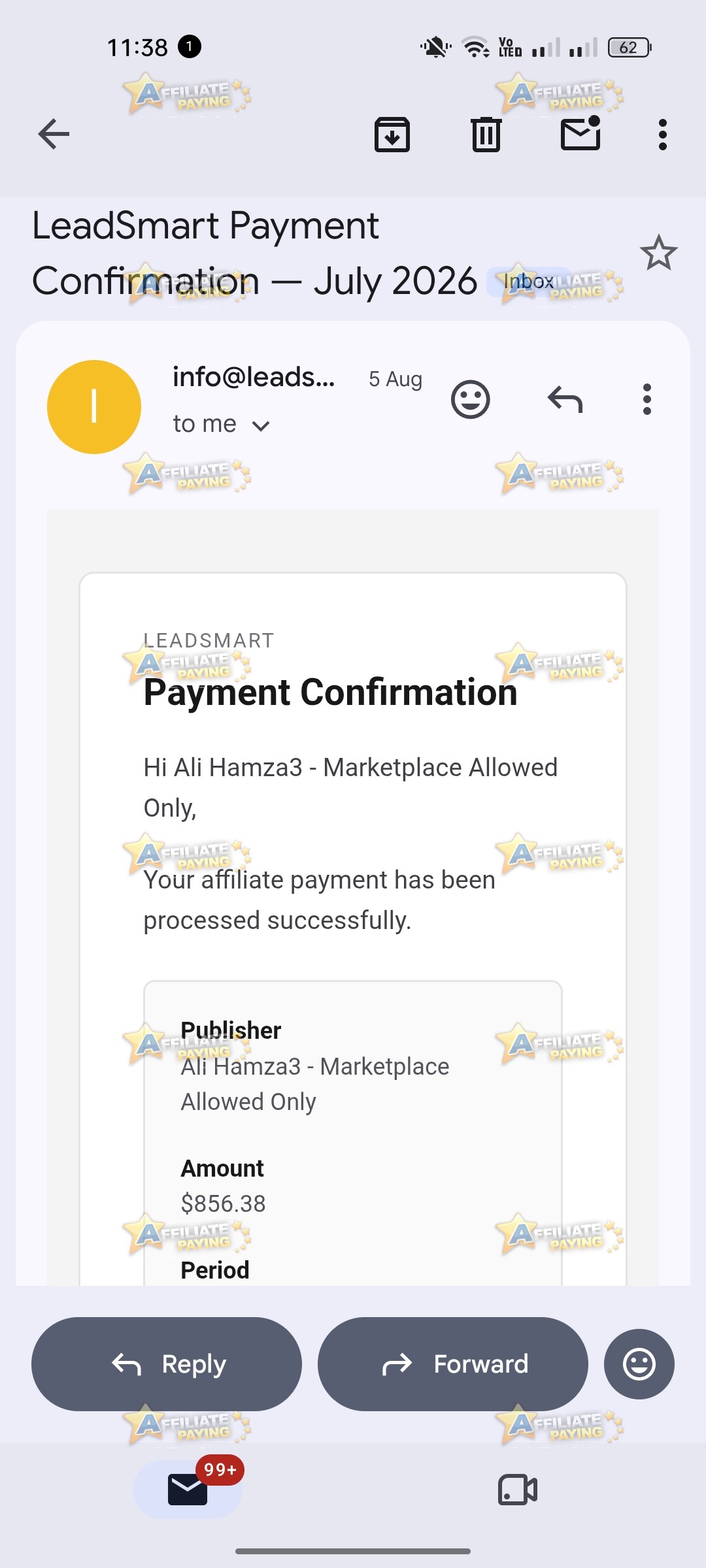706x1568 pixels.
Task: Switch to the Meet video tab
Action: tap(518, 1490)
